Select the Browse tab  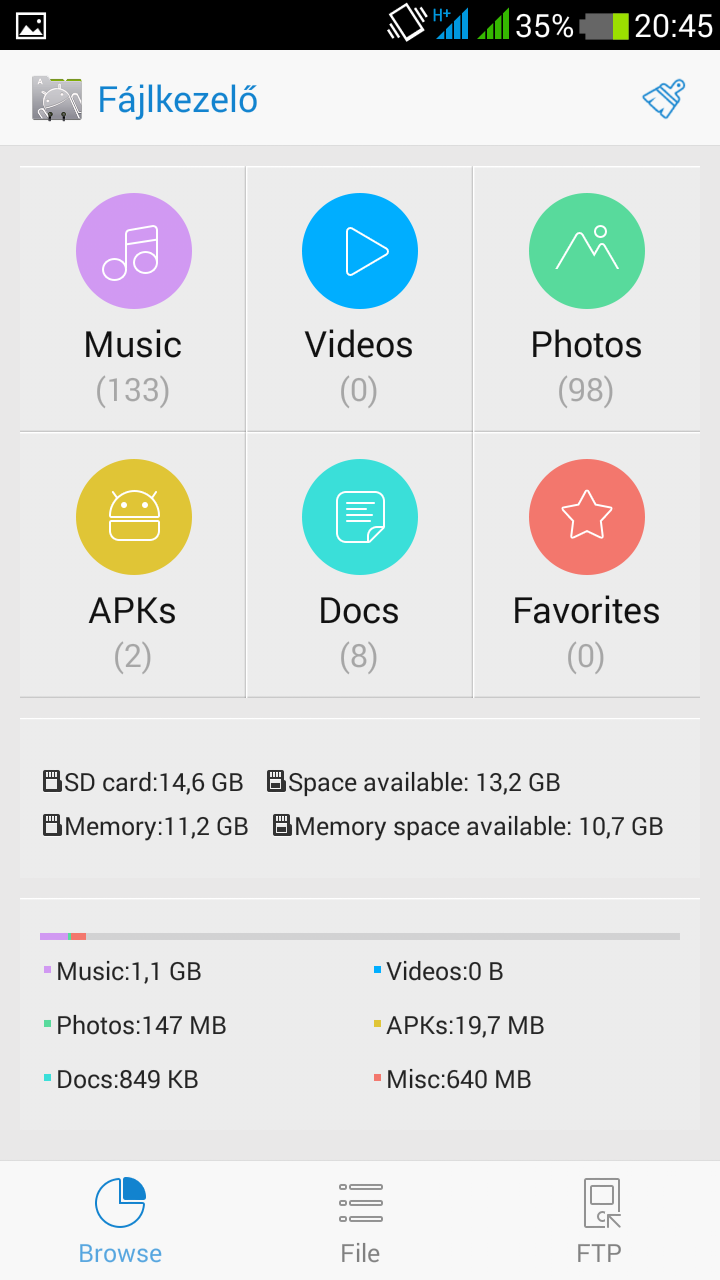pos(120,1220)
